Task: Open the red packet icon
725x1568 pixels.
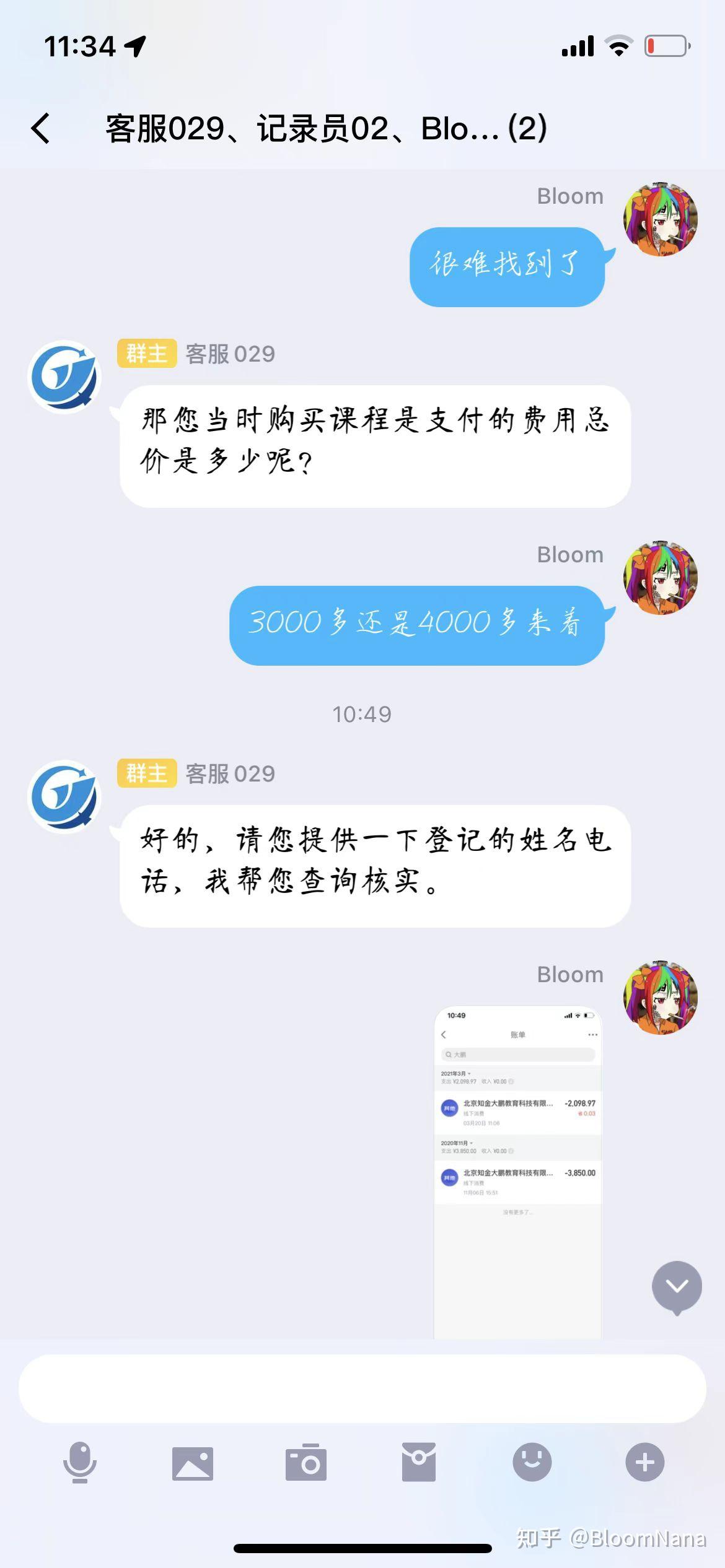Action: point(419,1462)
